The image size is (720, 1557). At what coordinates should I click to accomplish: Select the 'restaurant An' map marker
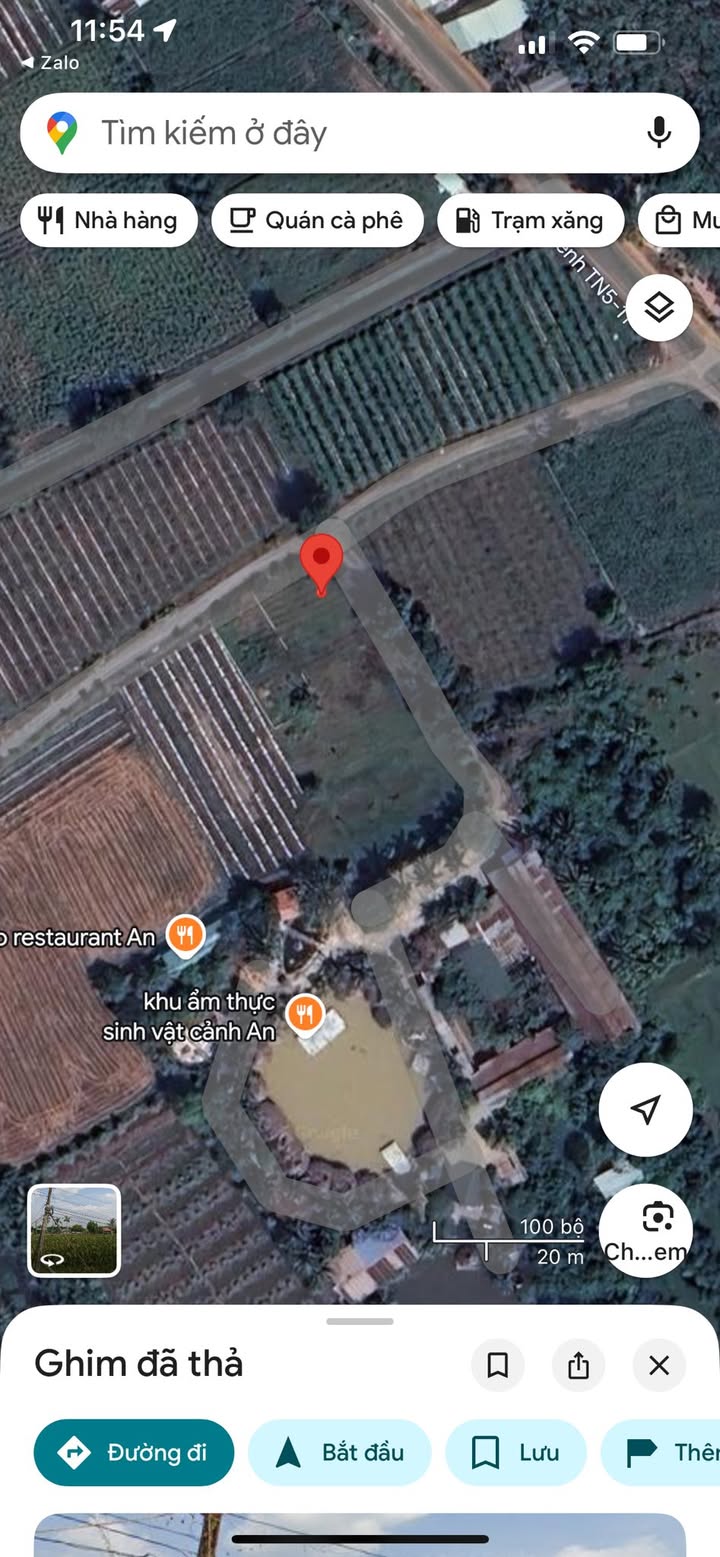tap(185, 936)
